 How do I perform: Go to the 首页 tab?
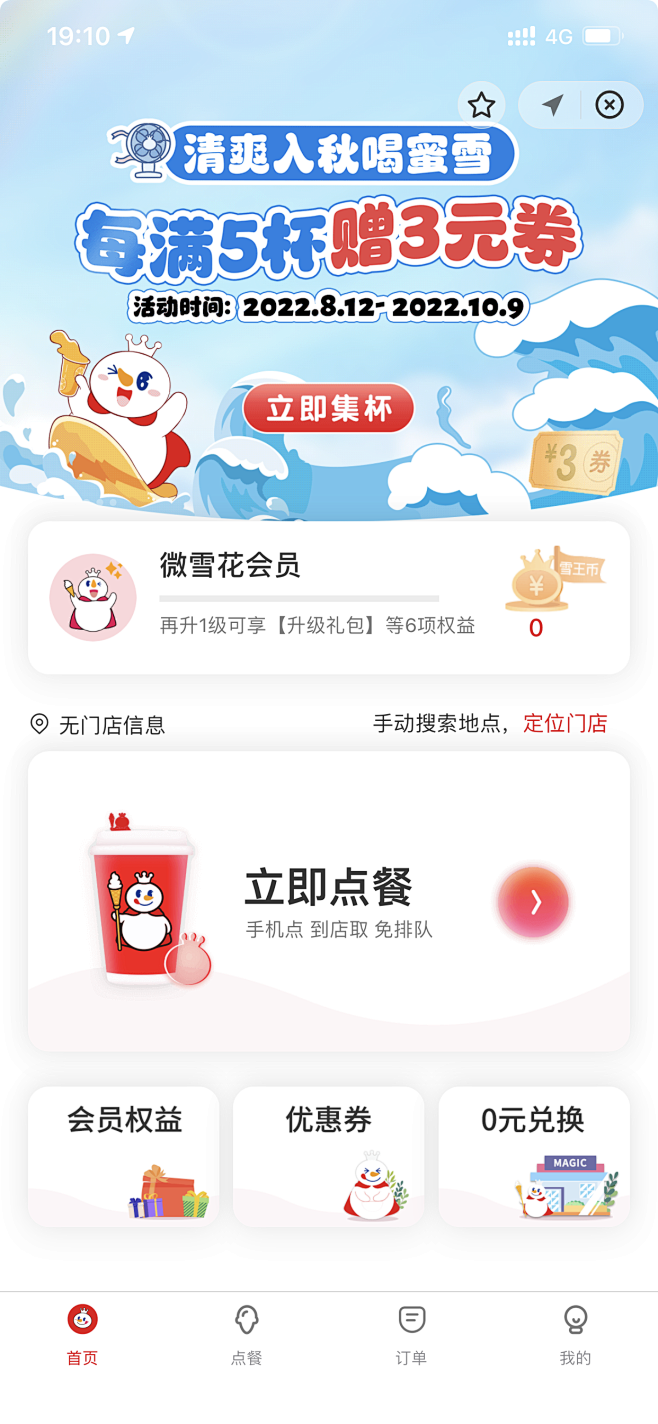click(82, 1335)
